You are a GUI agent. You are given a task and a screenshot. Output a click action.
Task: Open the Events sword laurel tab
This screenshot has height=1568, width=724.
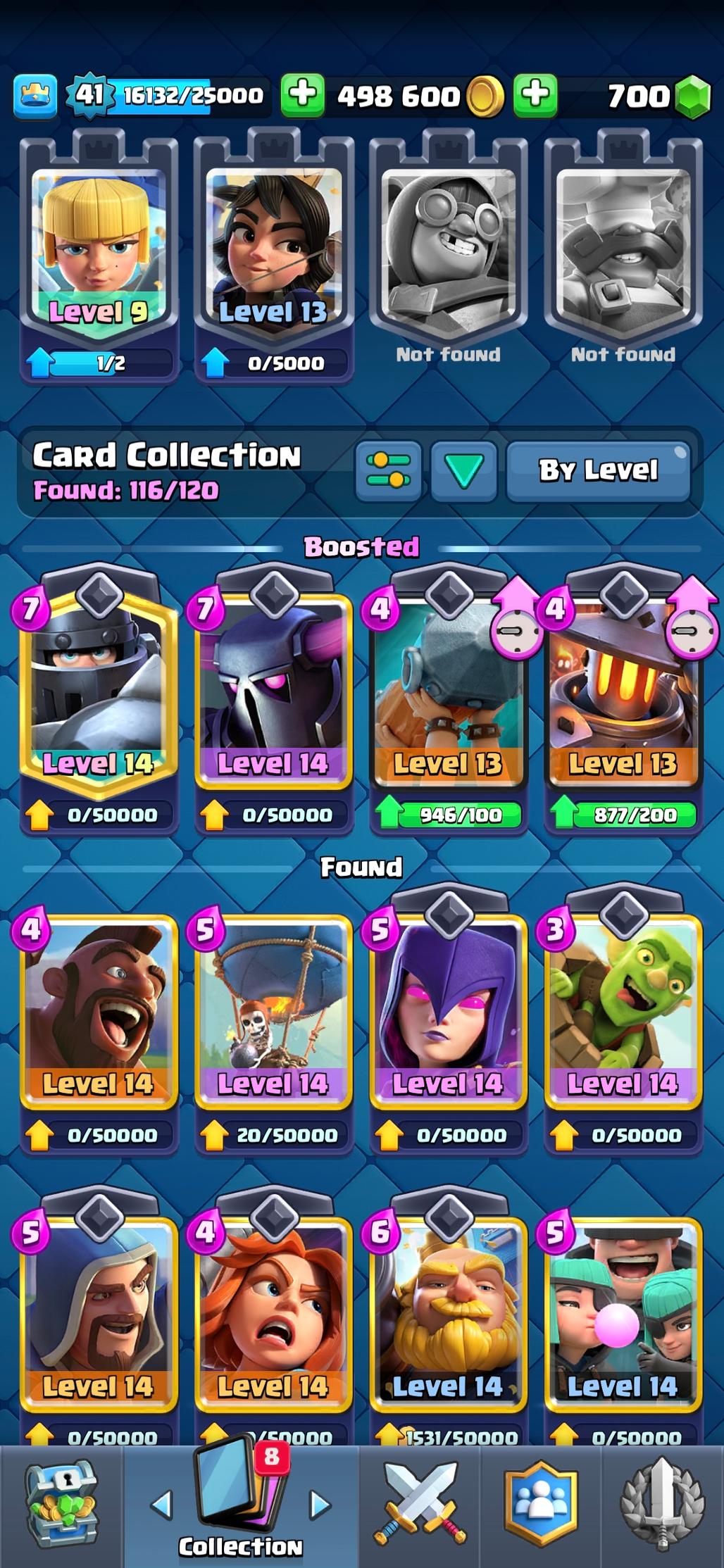(x=662, y=1506)
